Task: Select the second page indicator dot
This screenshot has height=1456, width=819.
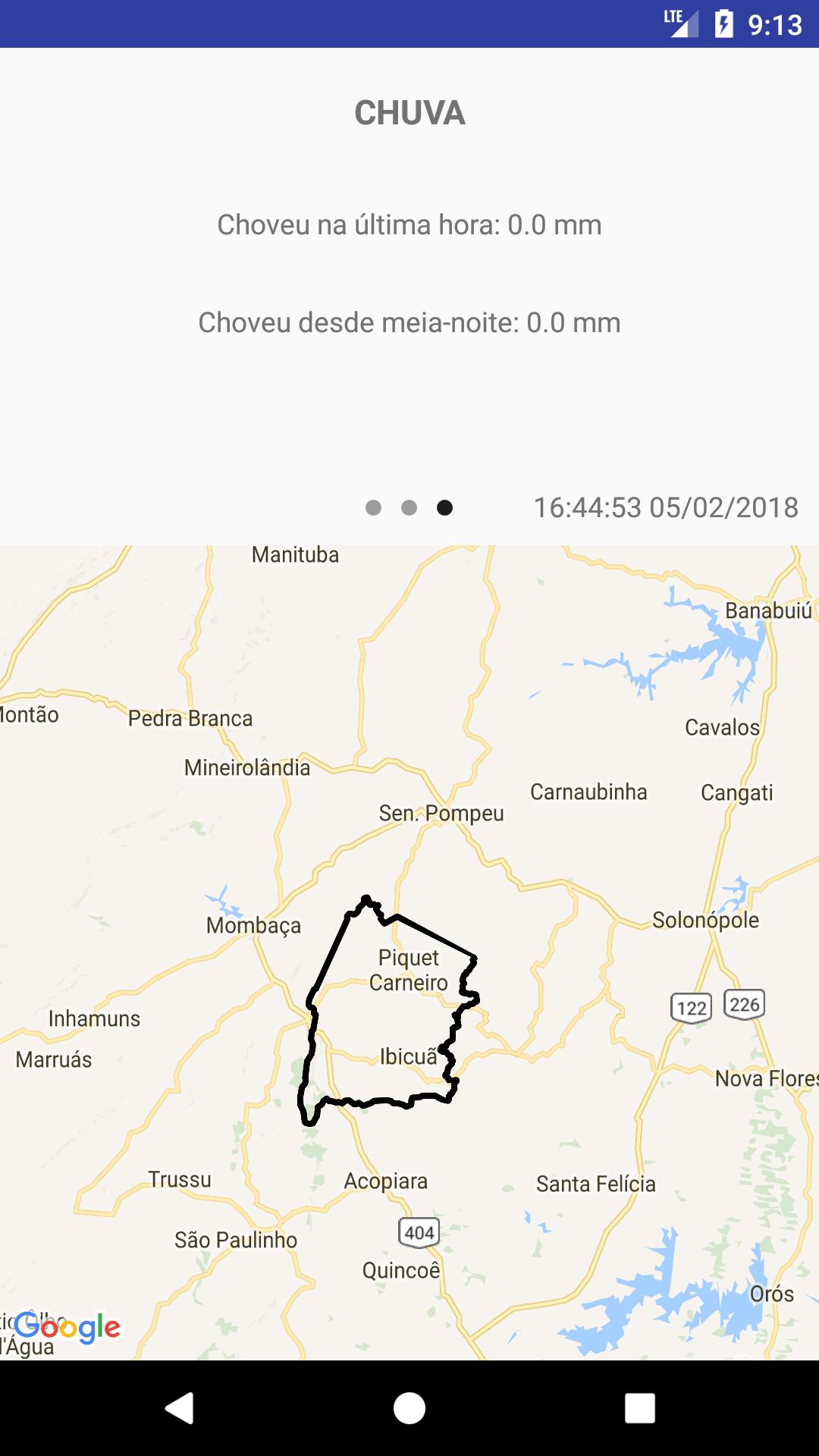Action: [409, 507]
